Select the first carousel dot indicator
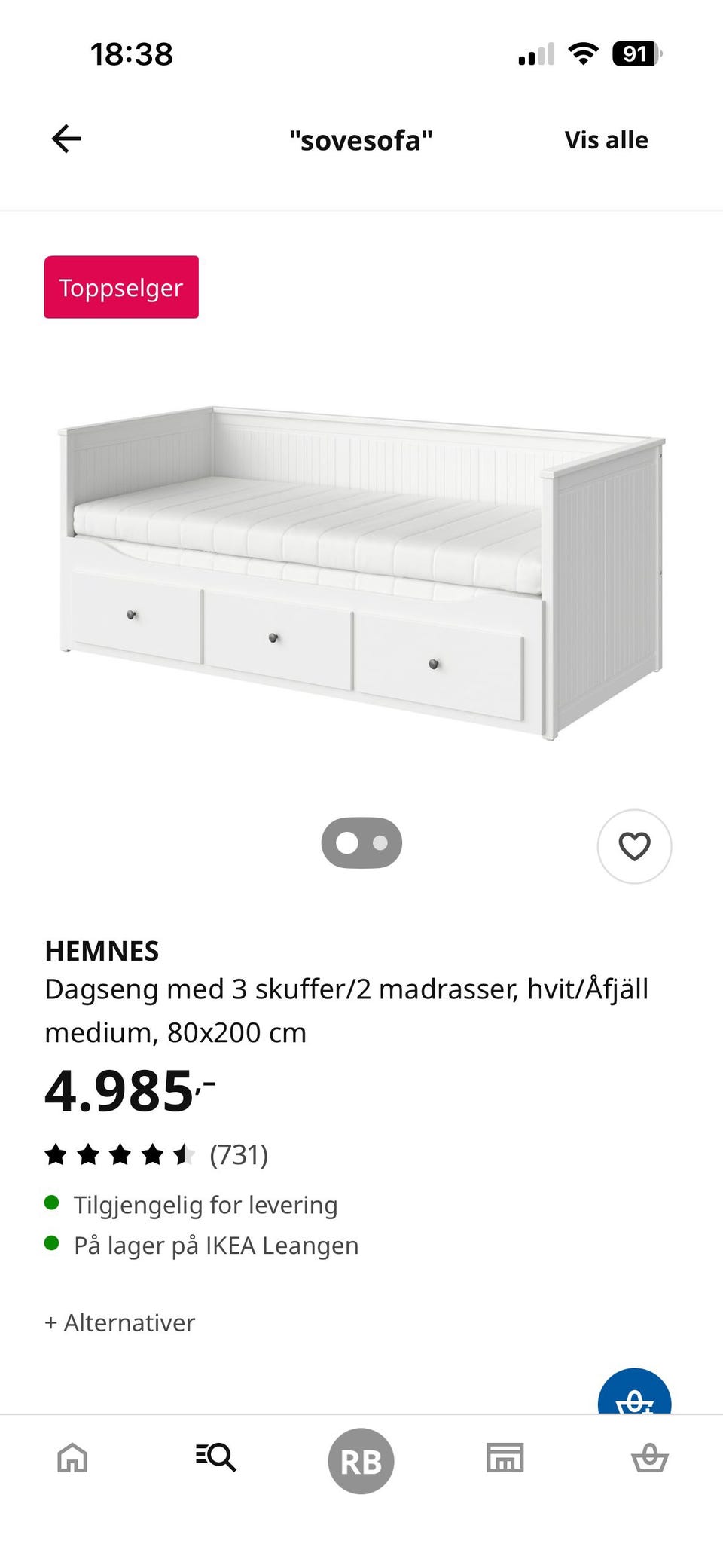This screenshot has height=1568, width=723. point(346,842)
